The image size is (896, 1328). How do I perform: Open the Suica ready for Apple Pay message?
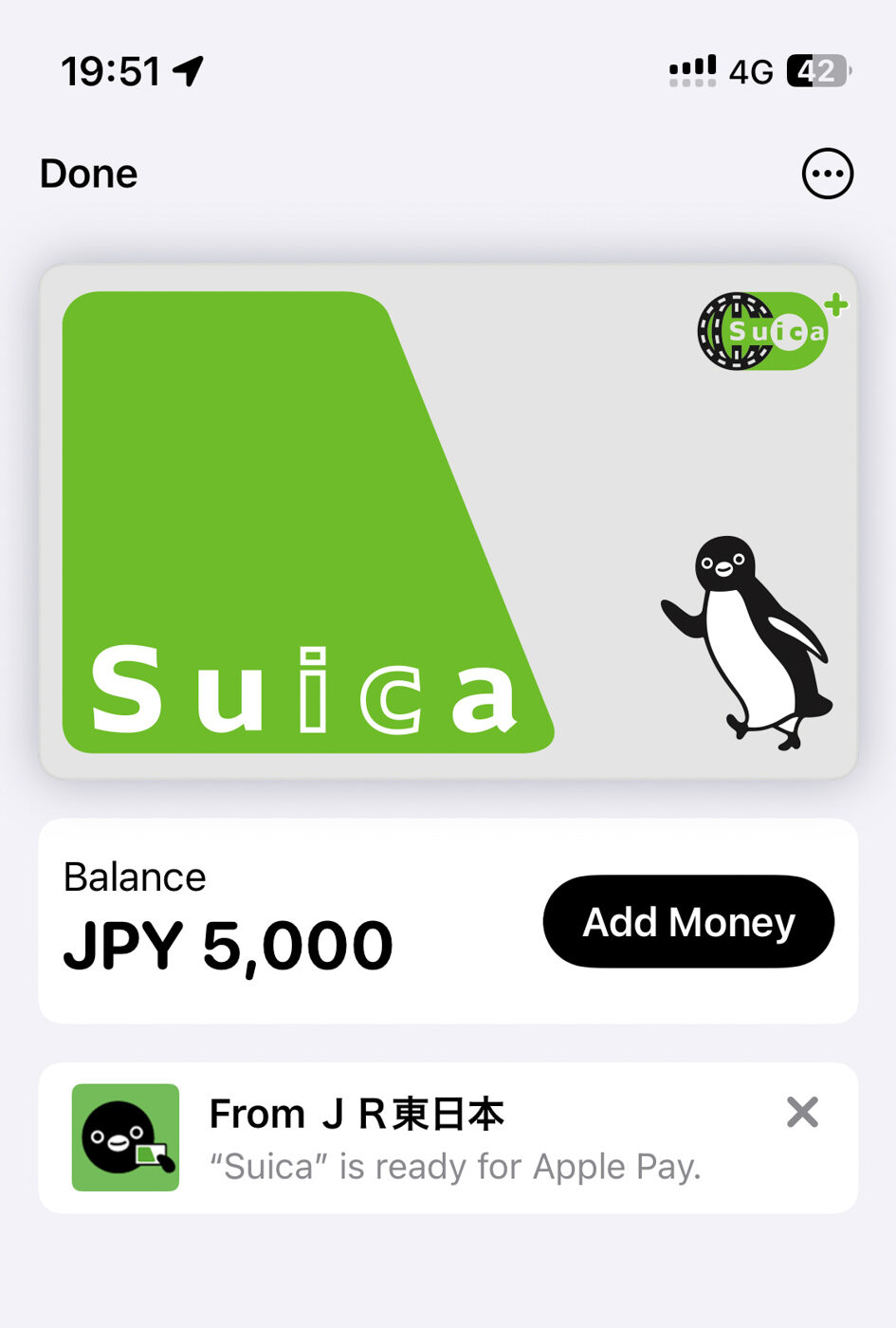point(455,1138)
